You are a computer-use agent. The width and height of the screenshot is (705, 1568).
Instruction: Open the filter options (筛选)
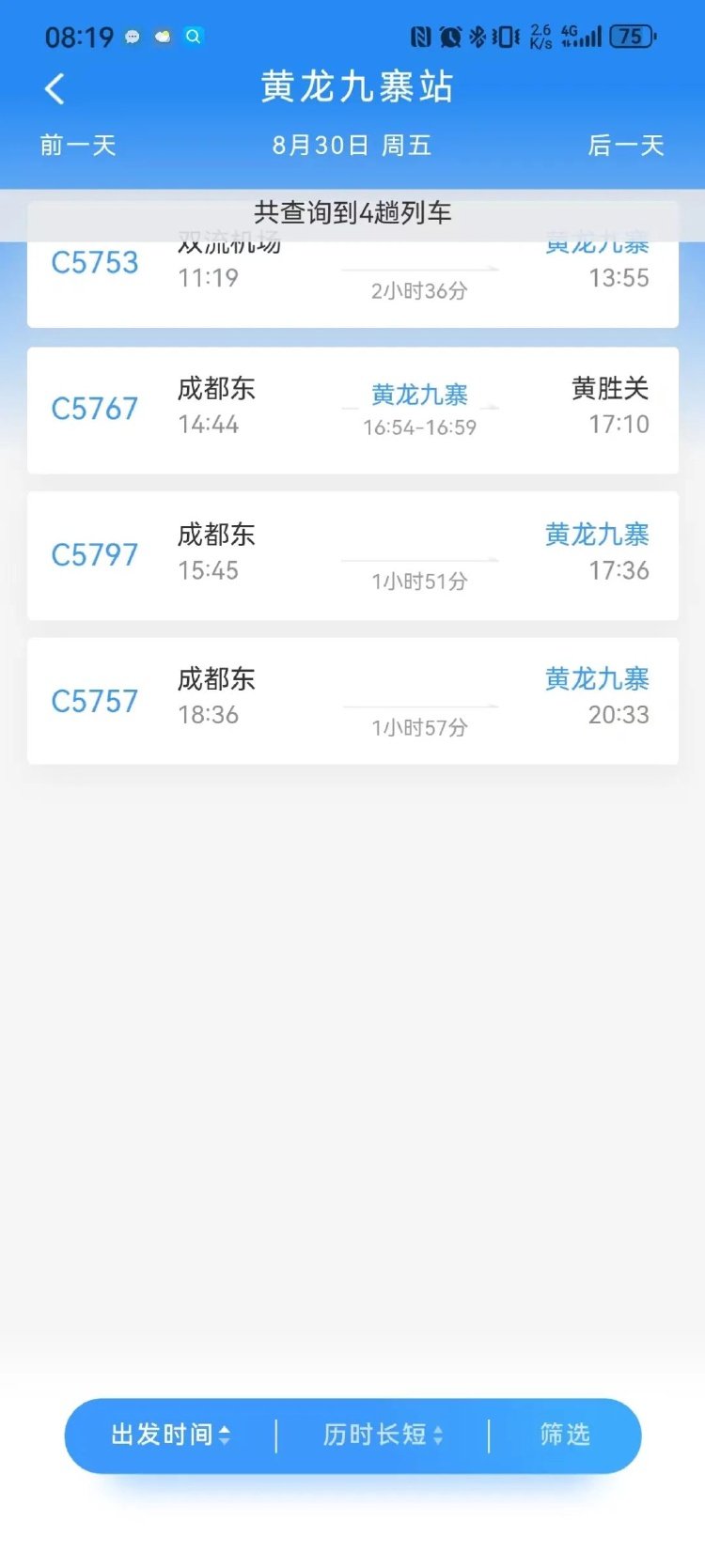click(565, 1435)
